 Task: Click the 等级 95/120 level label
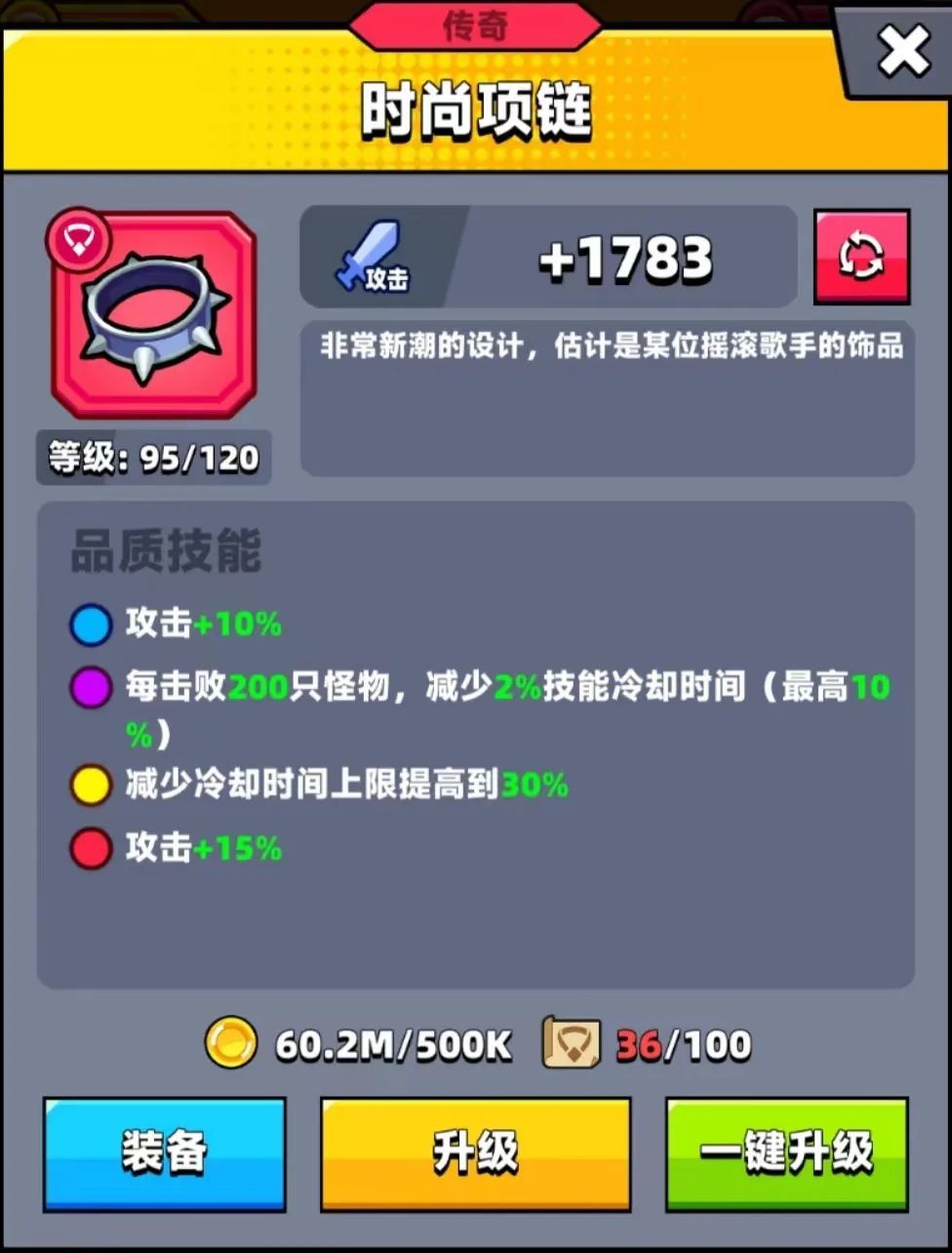152,455
